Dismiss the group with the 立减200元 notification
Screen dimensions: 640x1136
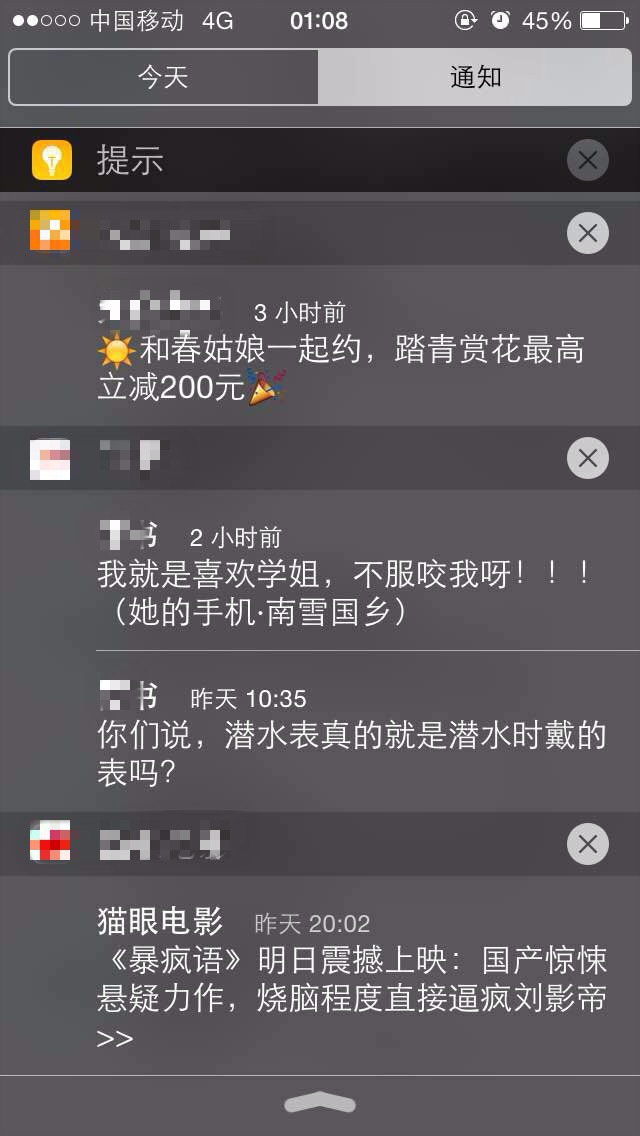587,234
